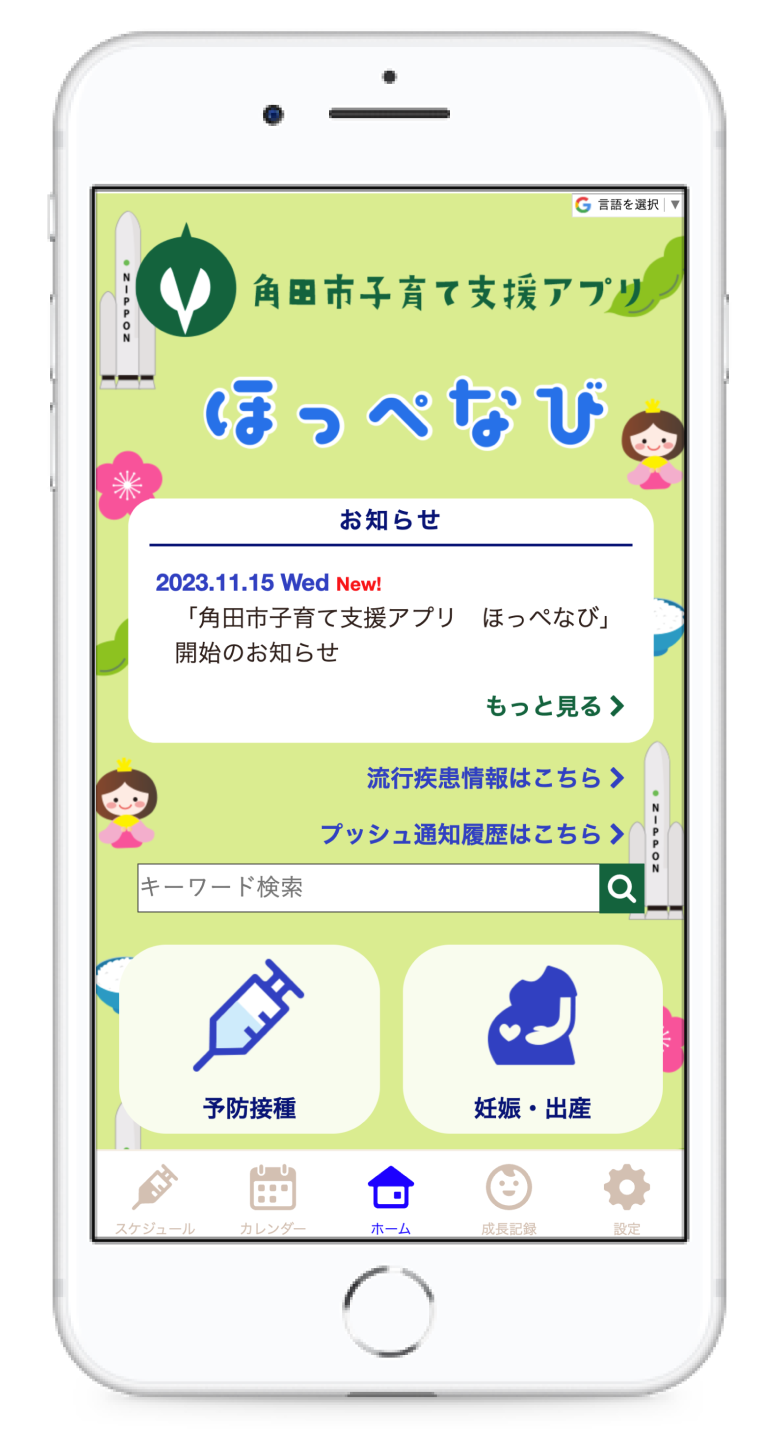
Task: Open the 成長記録 tab
Action: pos(508,1199)
